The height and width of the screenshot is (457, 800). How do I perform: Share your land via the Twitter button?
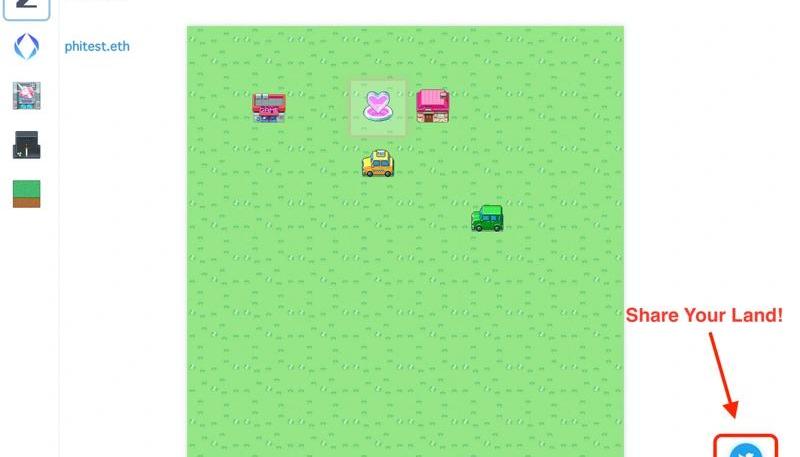tap(746, 449)
